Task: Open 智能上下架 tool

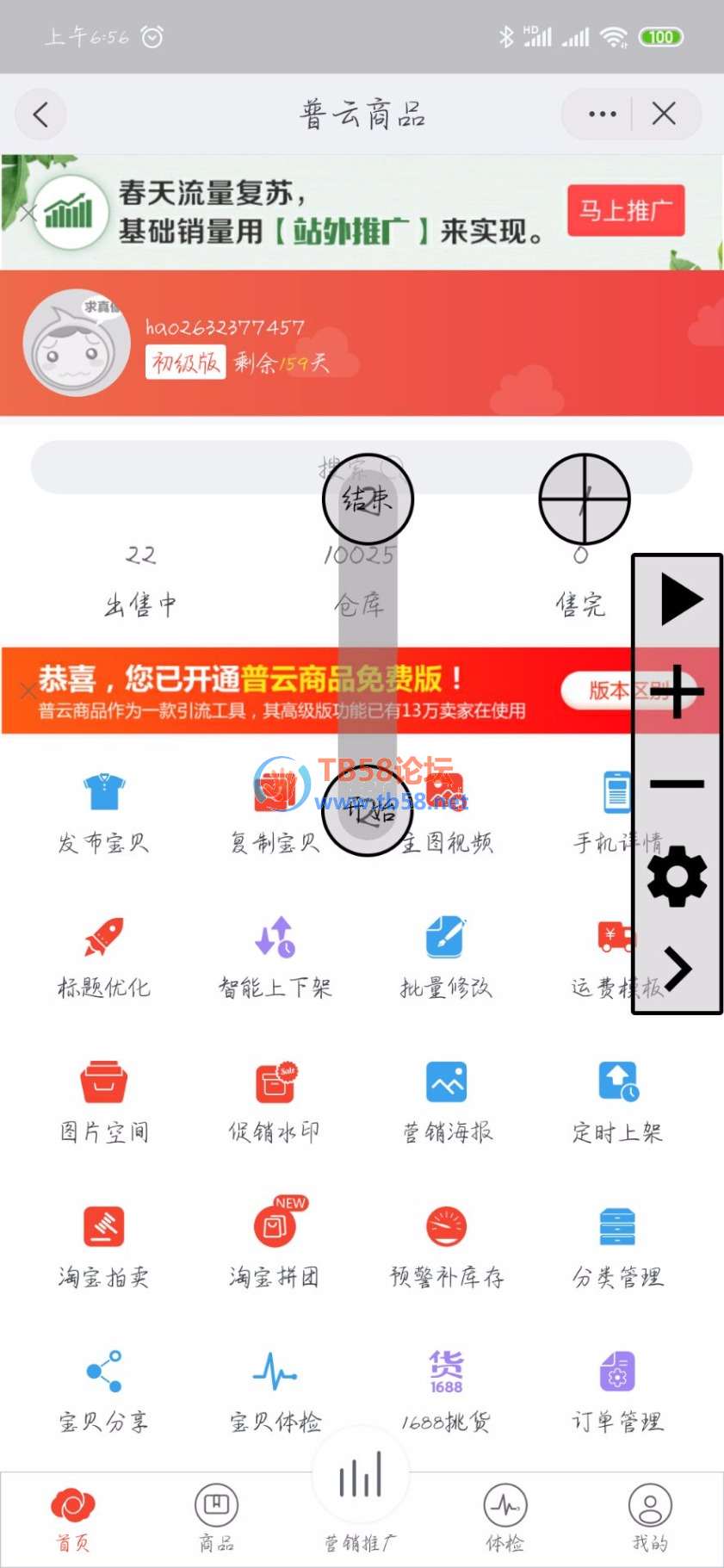Action: 275,955
